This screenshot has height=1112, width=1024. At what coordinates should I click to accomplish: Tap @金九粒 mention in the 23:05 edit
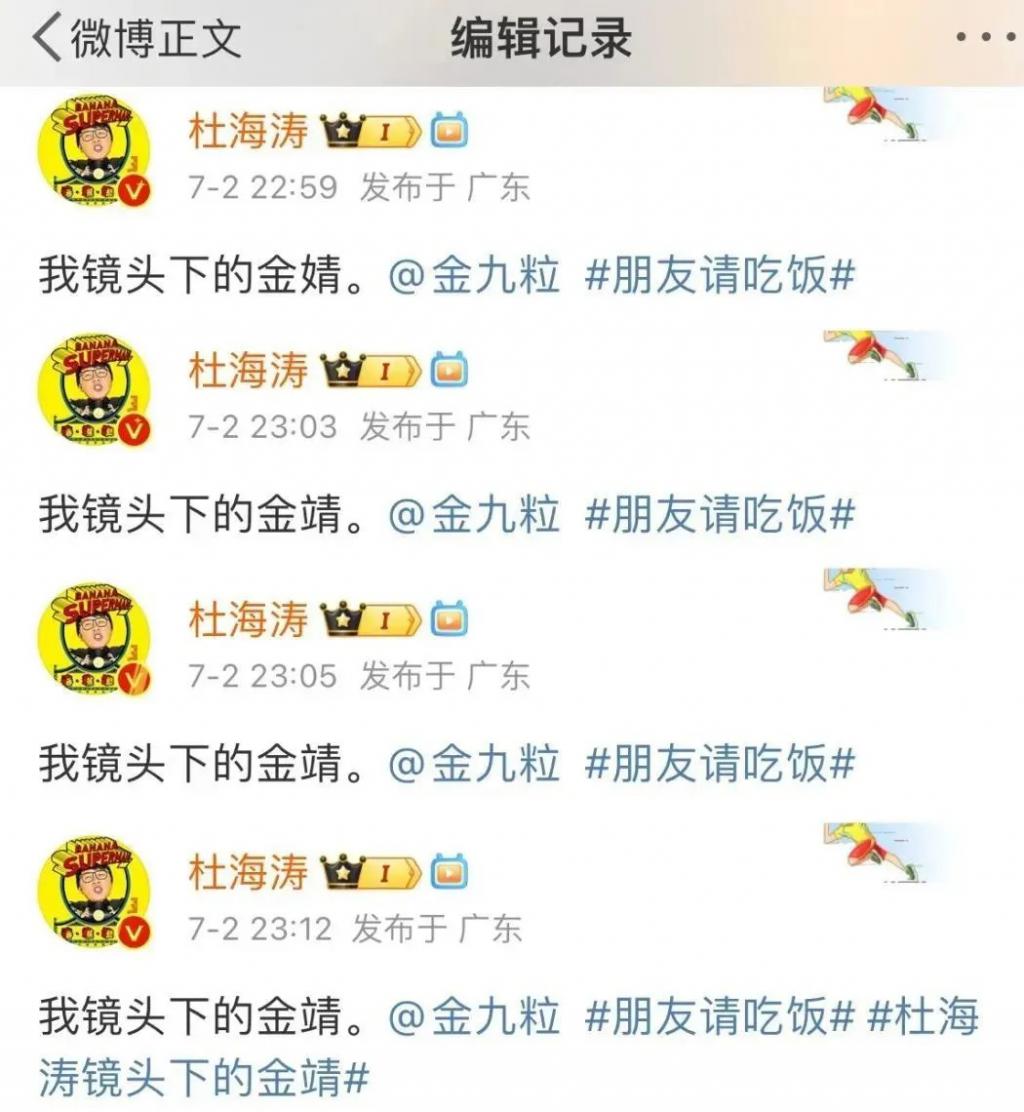pos(474,765)
